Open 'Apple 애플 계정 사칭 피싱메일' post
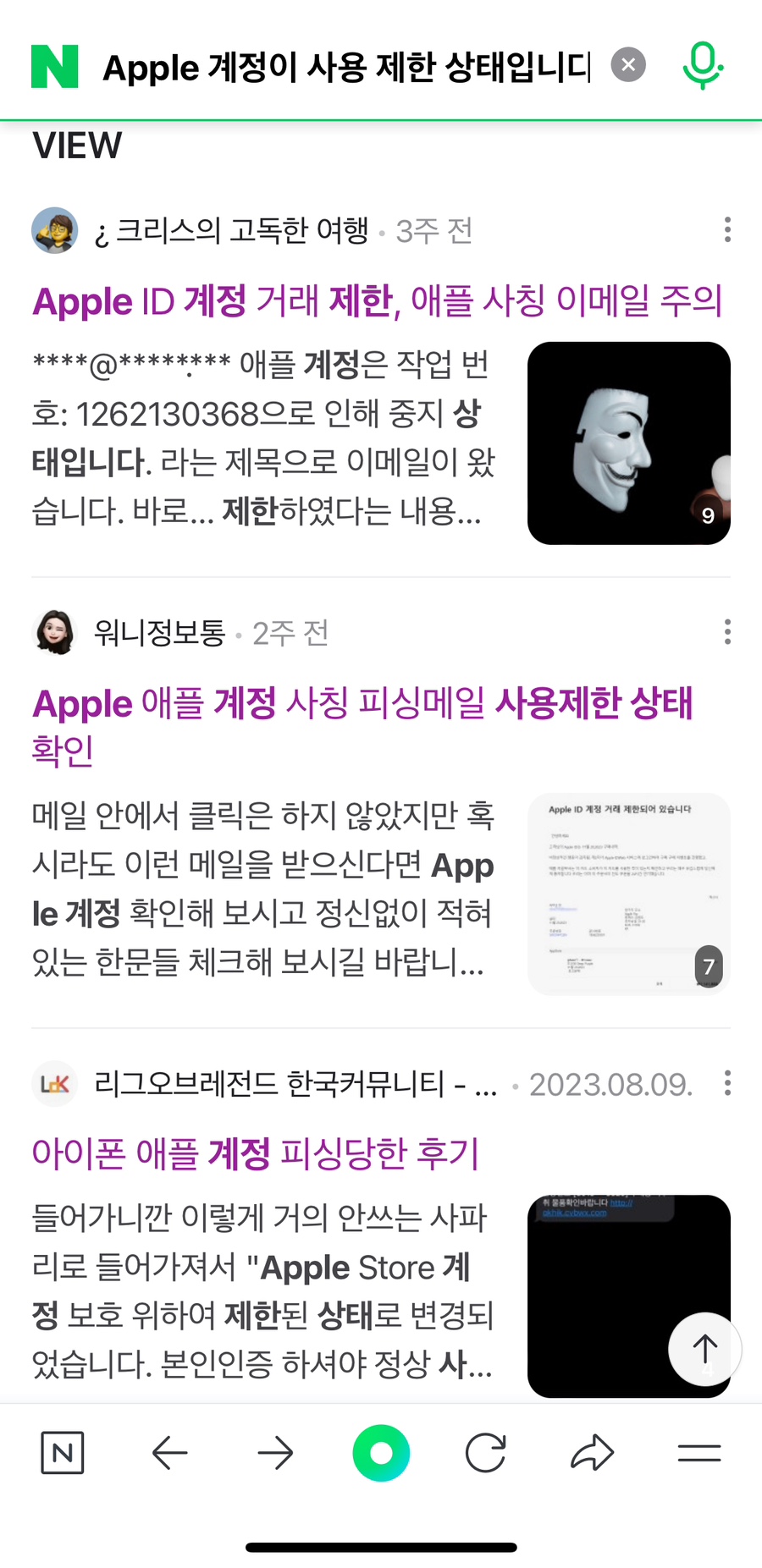 362,726
